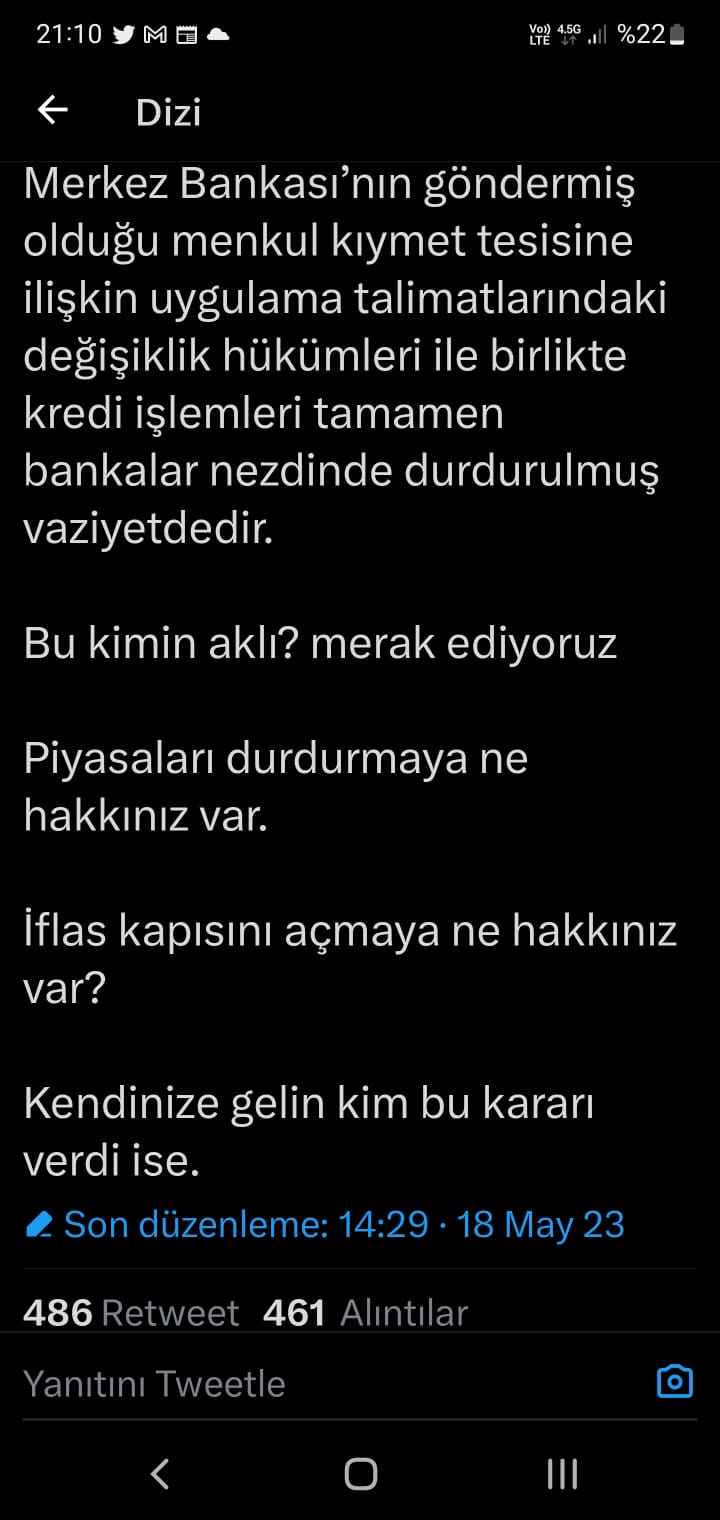Tap the Yanıtını Tweetle reply field
This screenshot has height=1520, width=720.
[x=300, y=1383]
